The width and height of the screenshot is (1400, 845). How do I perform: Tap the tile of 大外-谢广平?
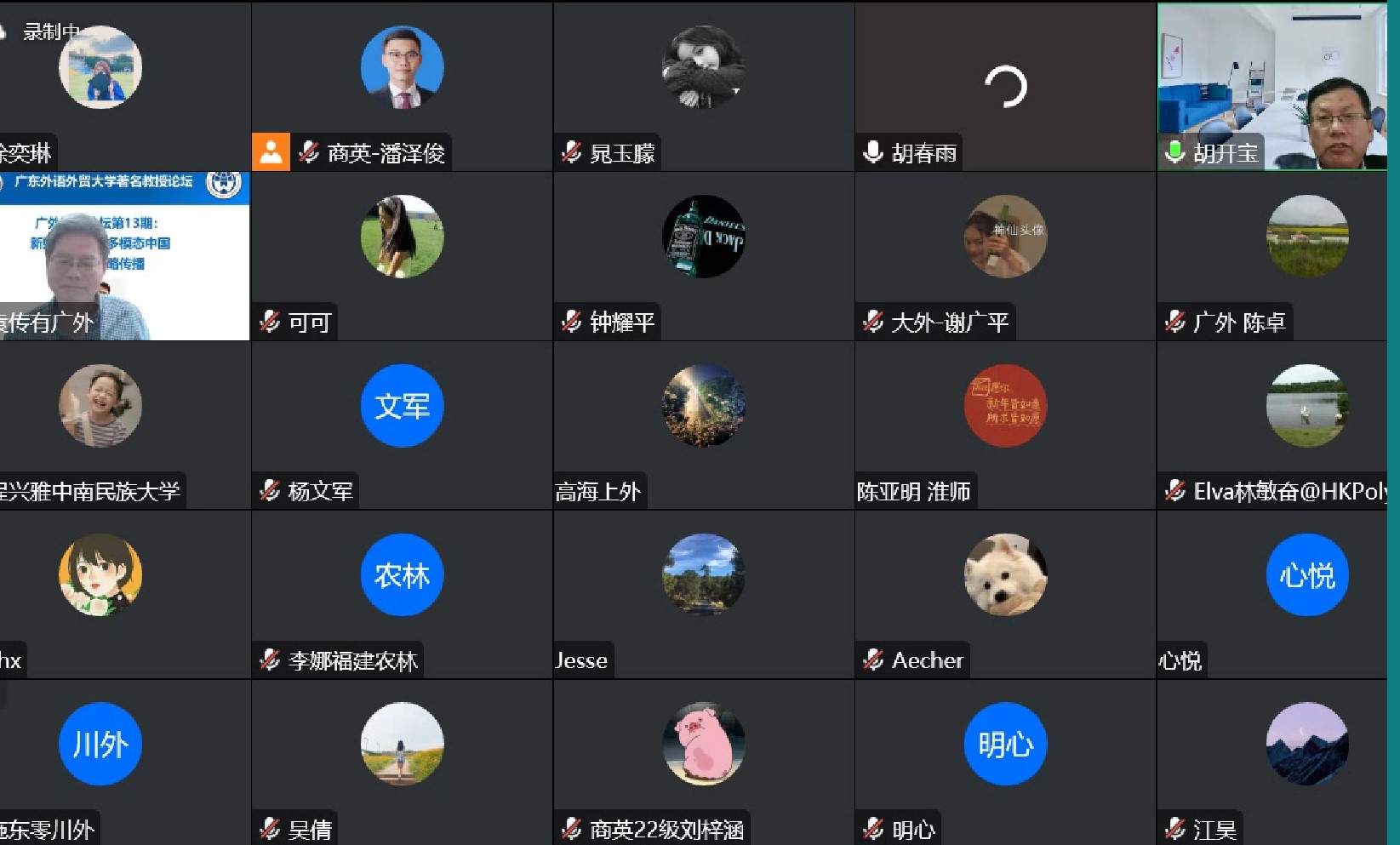click(1005, 254)
